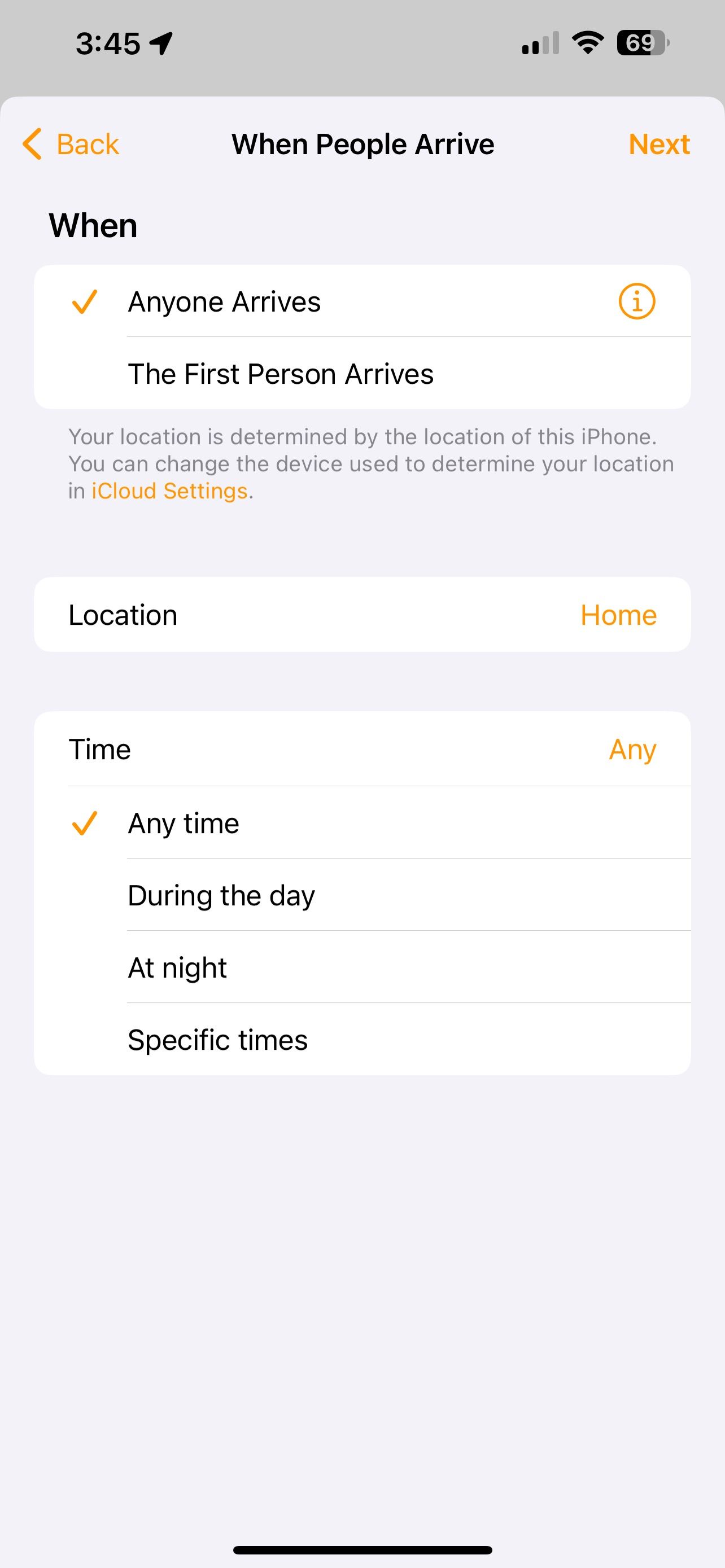Select the During the day option
Screen dimensions: 725x1568
[x=220, y=895]
